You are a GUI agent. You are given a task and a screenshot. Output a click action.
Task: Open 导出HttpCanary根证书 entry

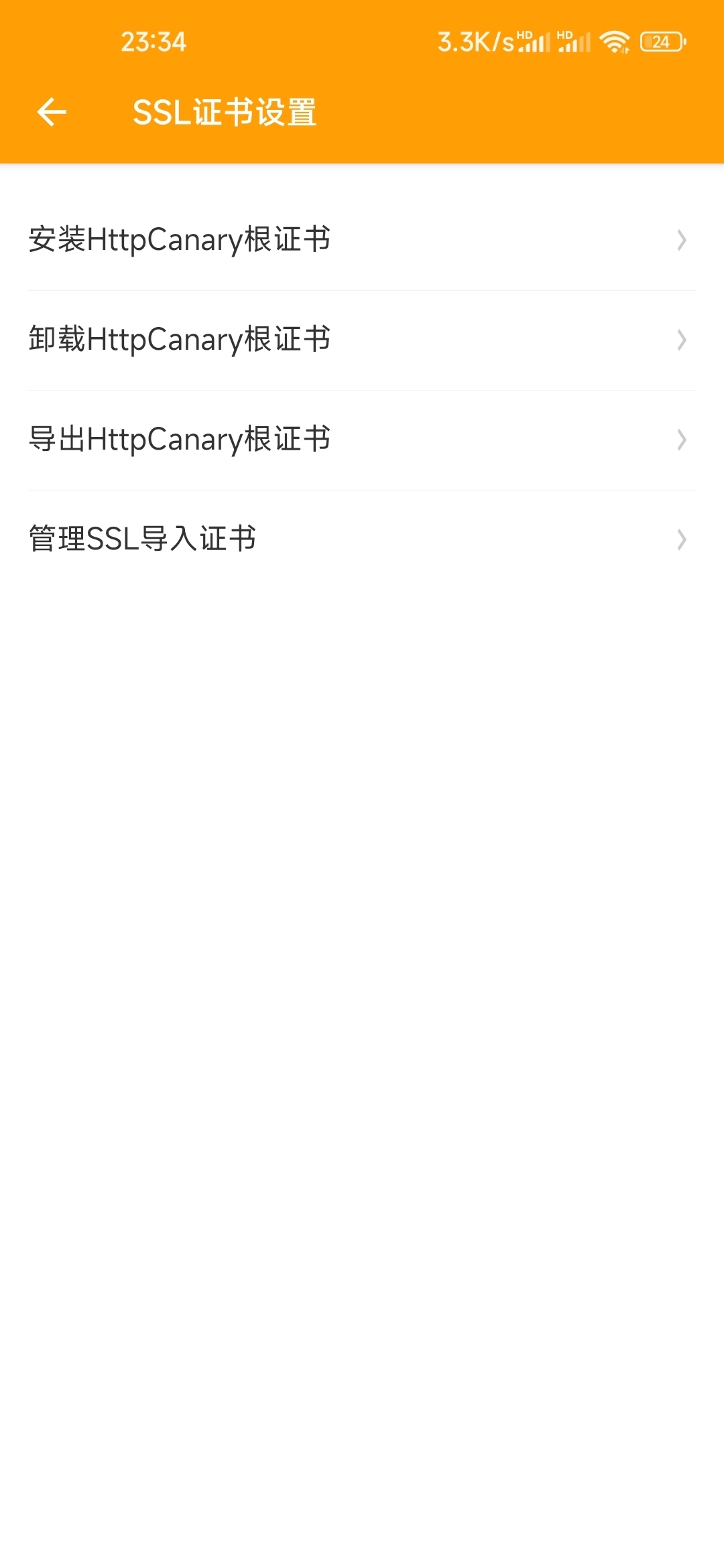point(362,440)
